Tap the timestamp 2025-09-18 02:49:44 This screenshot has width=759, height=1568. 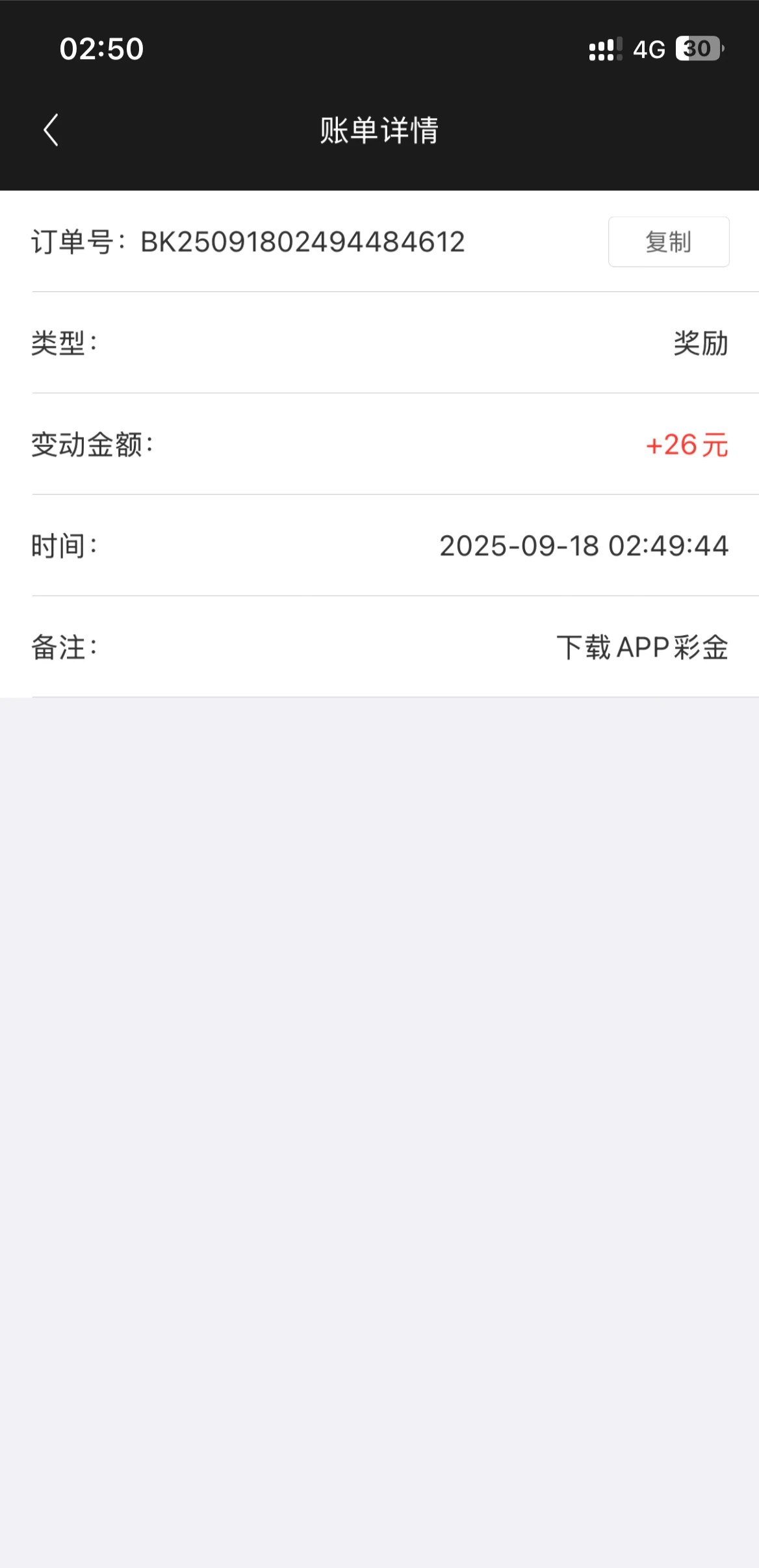583,546
